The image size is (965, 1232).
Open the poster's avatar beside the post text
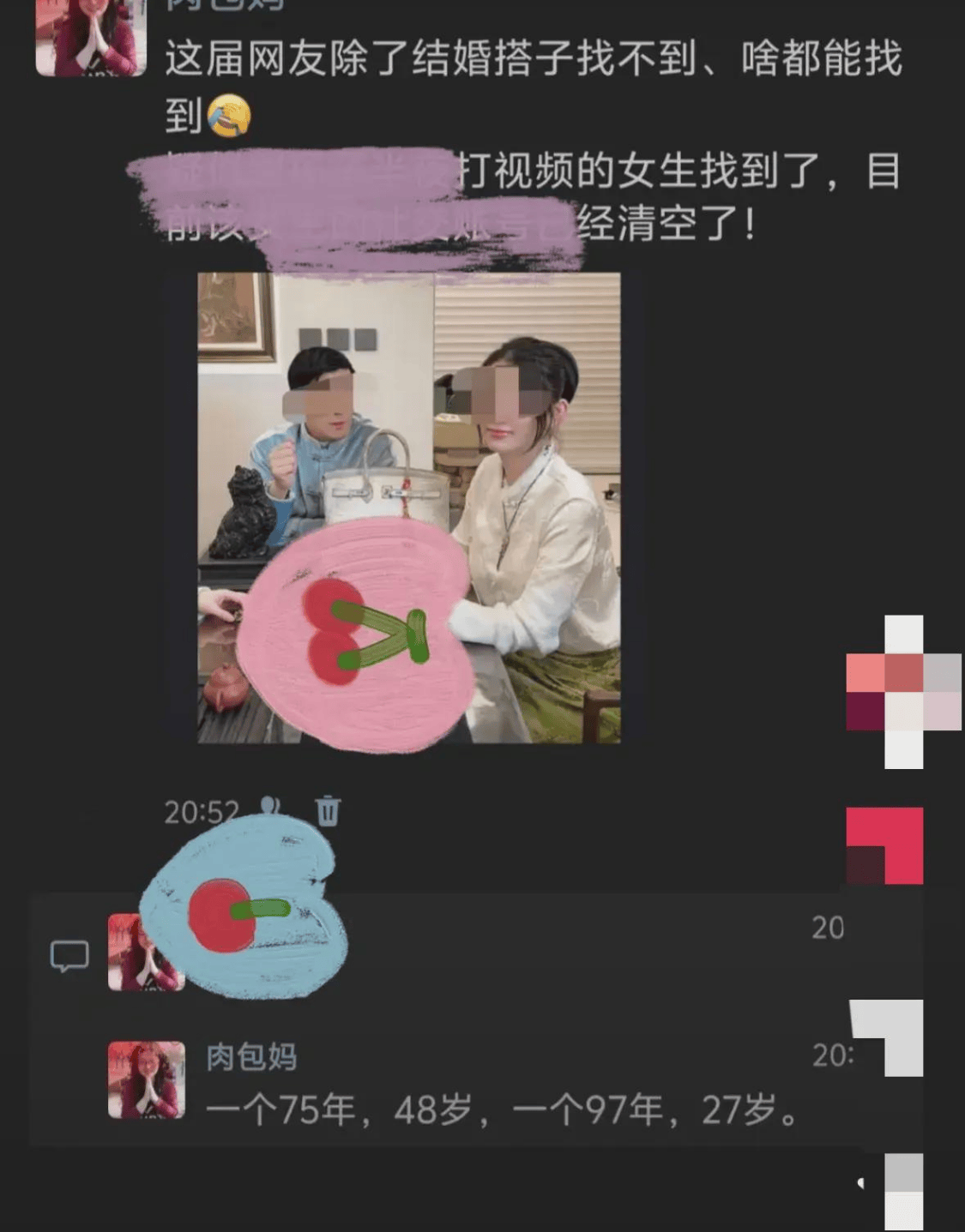[x=90, y=39]
